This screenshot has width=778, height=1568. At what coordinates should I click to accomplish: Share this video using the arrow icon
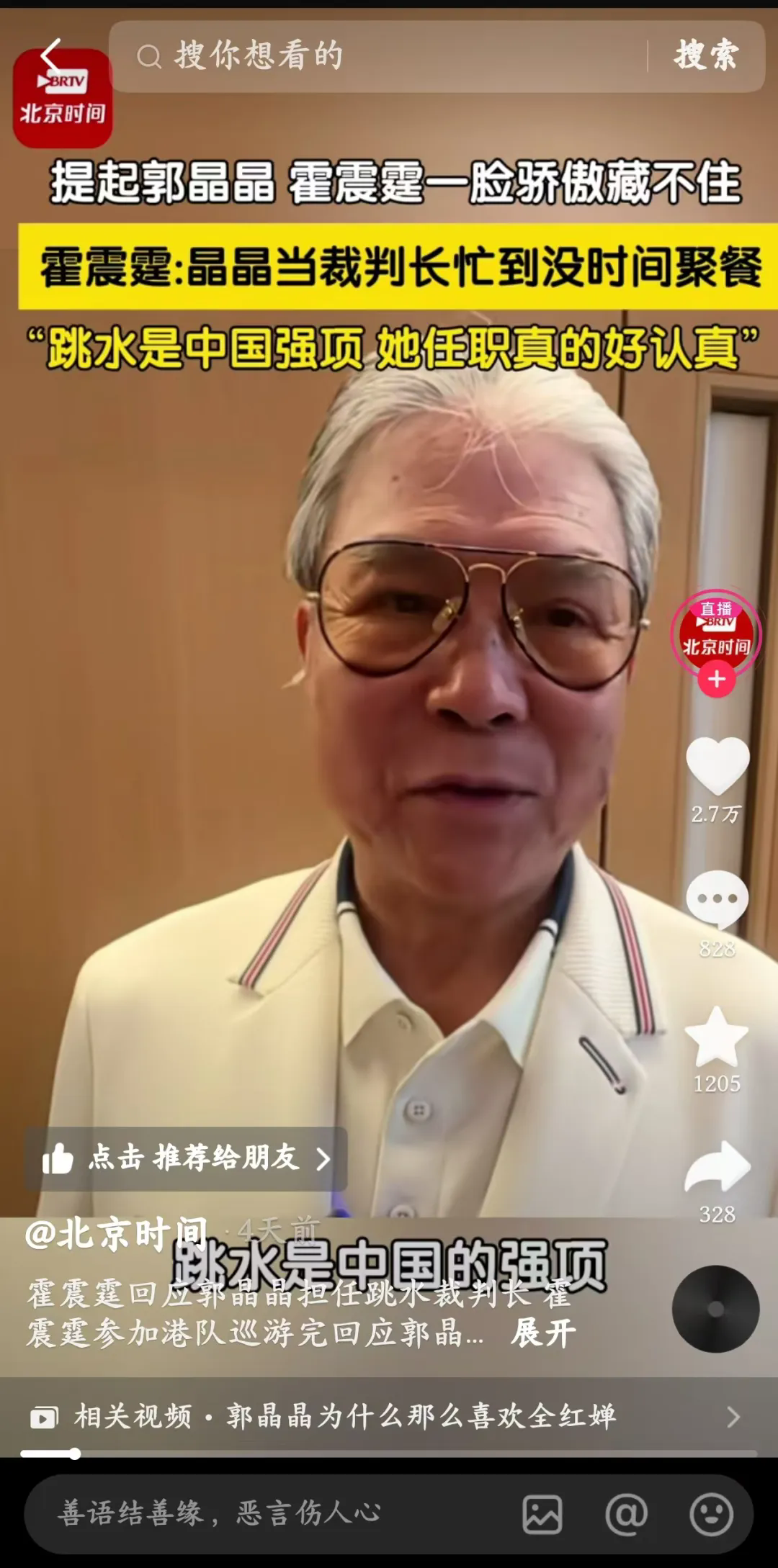tap(717, 1168)
